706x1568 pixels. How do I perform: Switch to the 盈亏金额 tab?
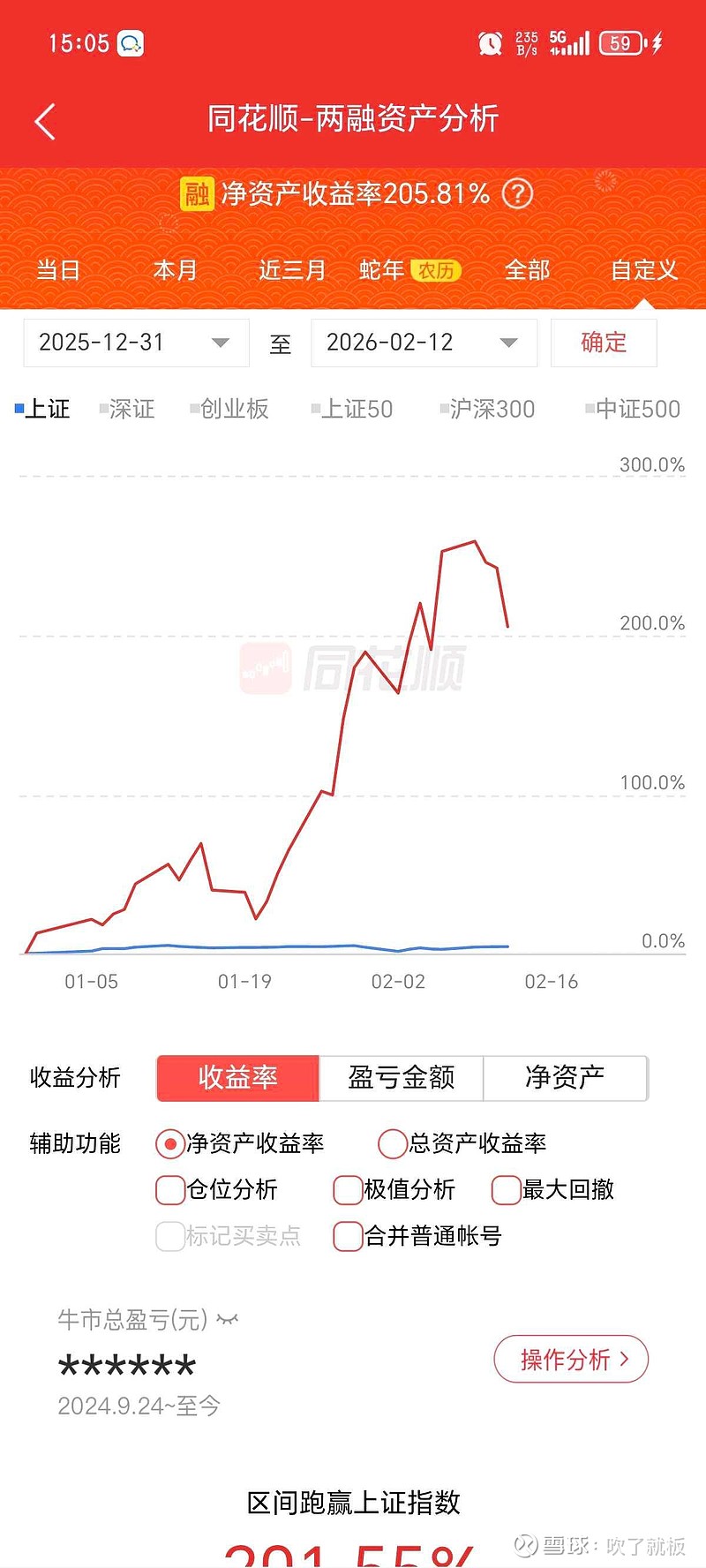click(x=402, y=1077)
